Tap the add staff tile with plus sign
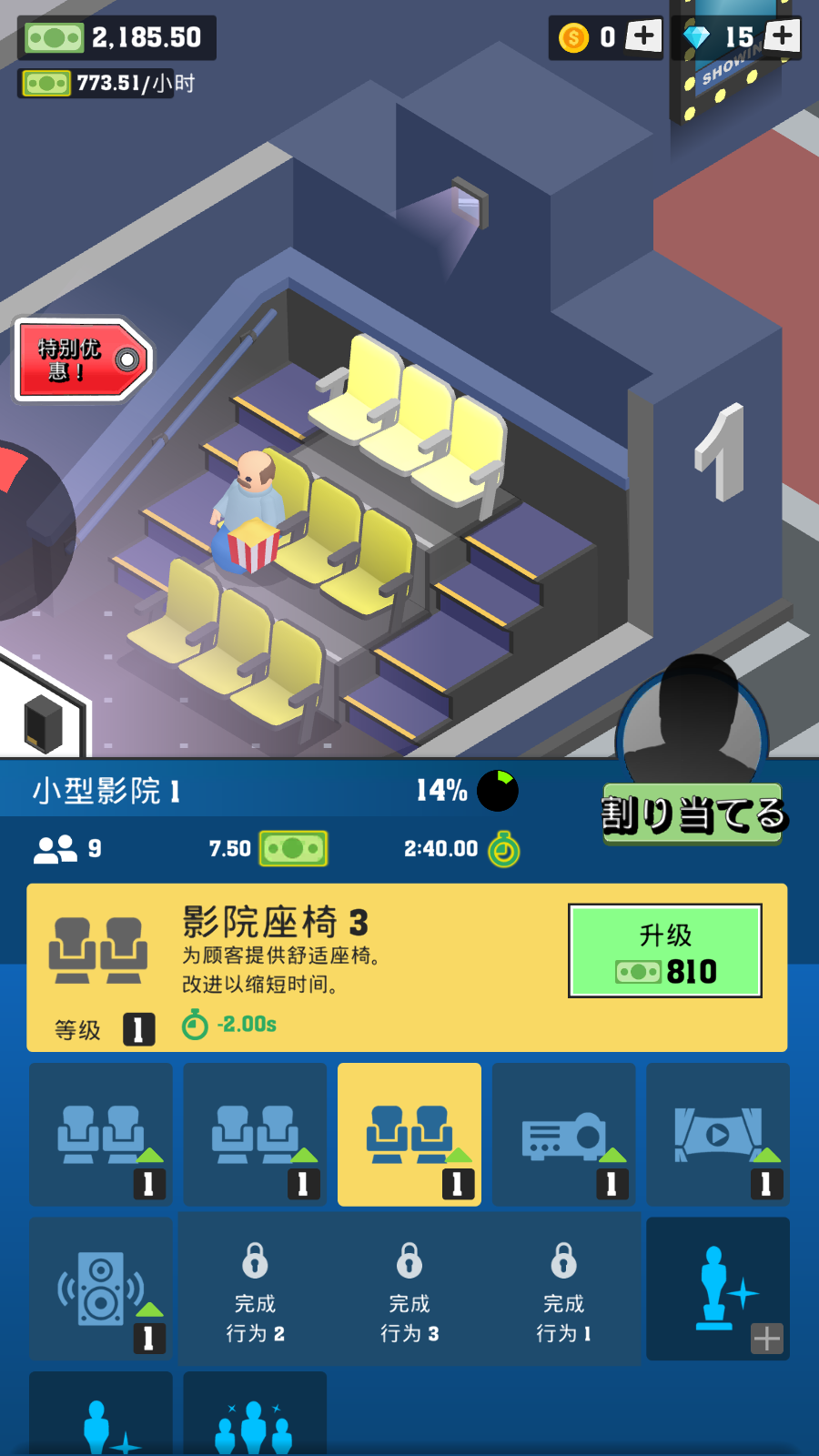The image size is (819, 1456). click(718, 1289)
